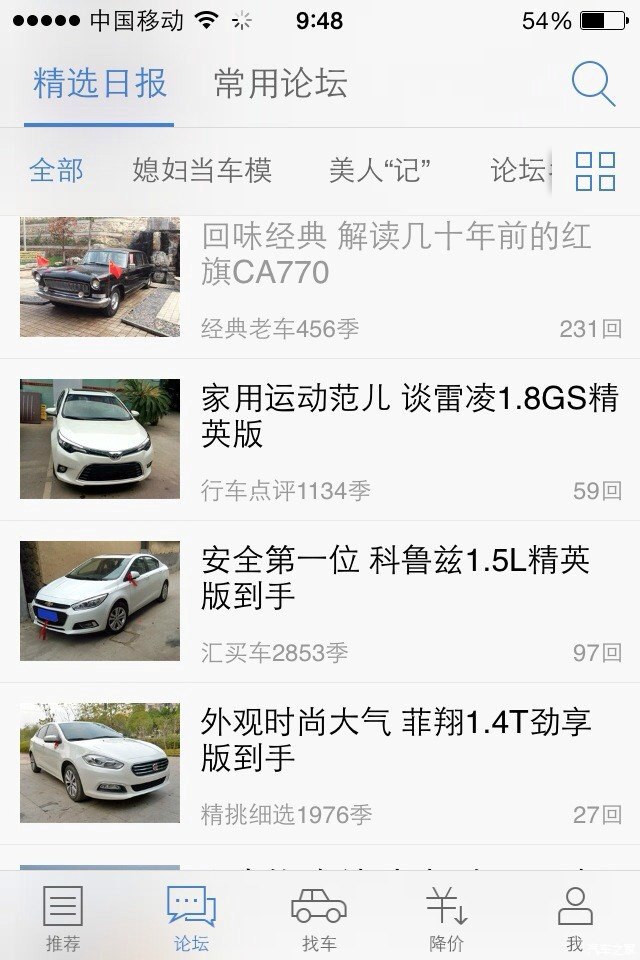Open the 科鲁兹1.5L精英版 post

click(396, 578)
